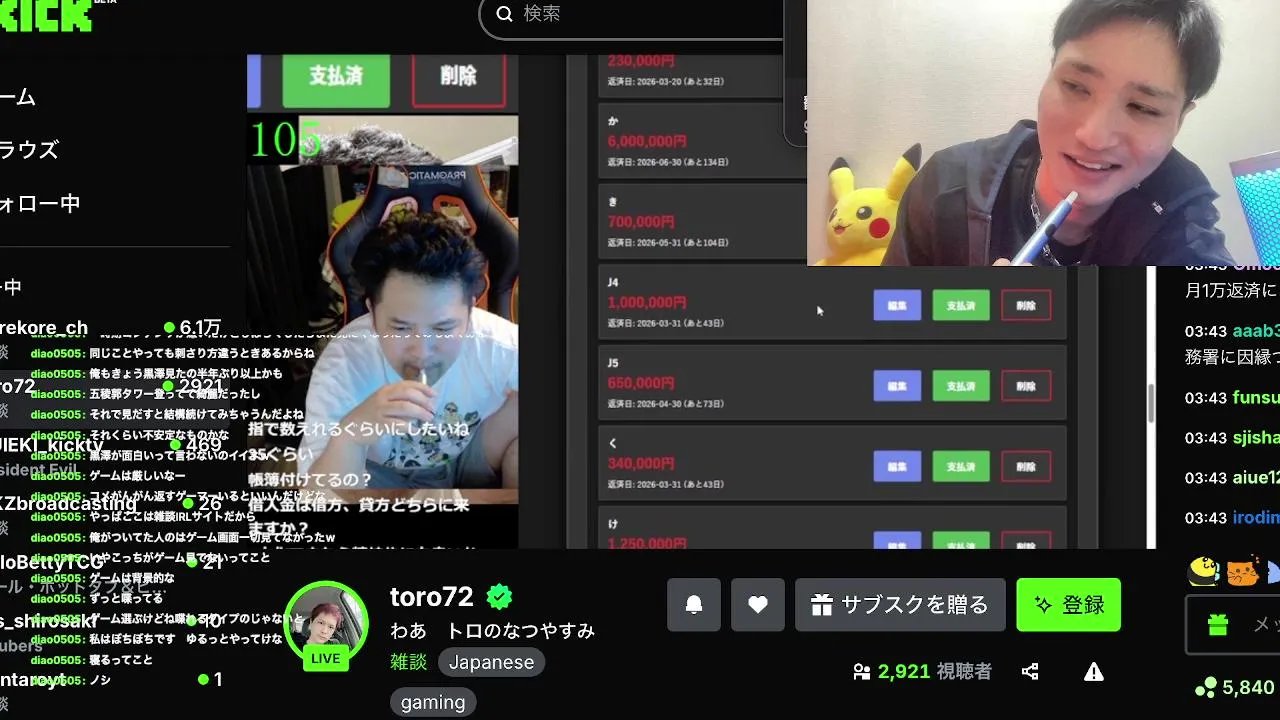Follow toro72 with the heart button
Screen dimensions: 1280x720
tap(758, 605)
